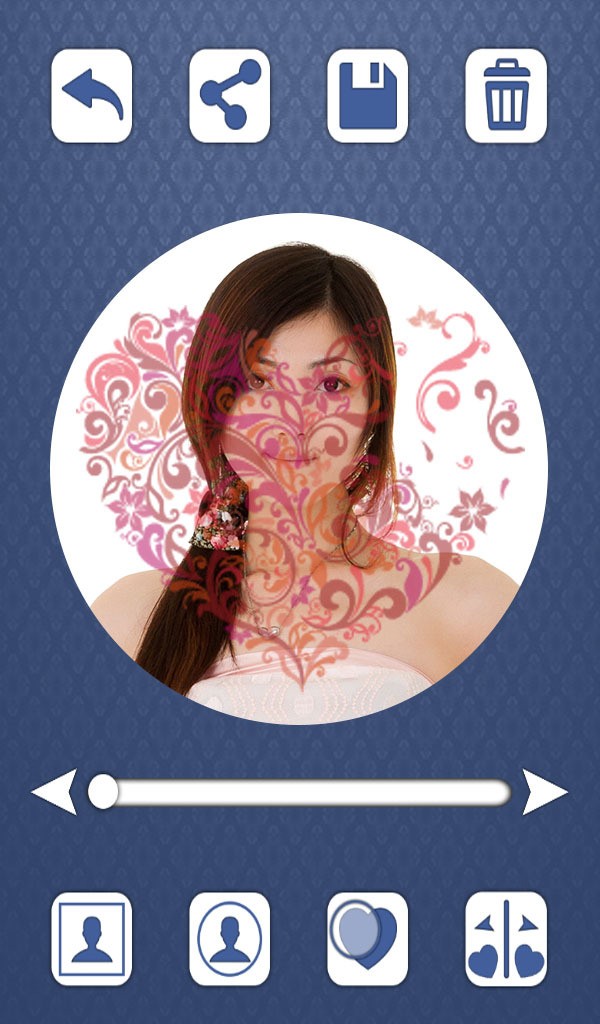Select the square profile frame
This screenshot has height=1024, width=600.
tap(92, 939)
